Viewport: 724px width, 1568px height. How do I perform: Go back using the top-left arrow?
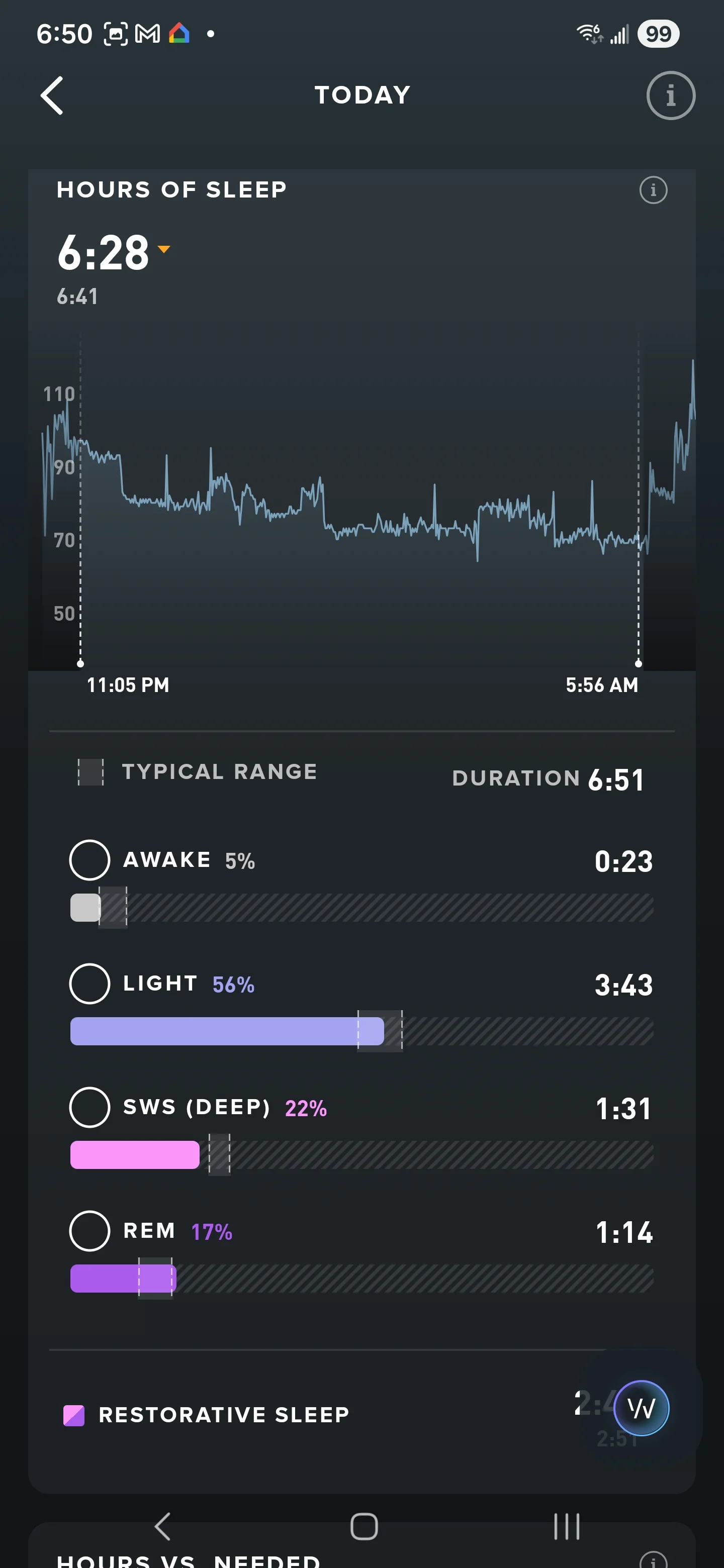[x=52, y=95]
